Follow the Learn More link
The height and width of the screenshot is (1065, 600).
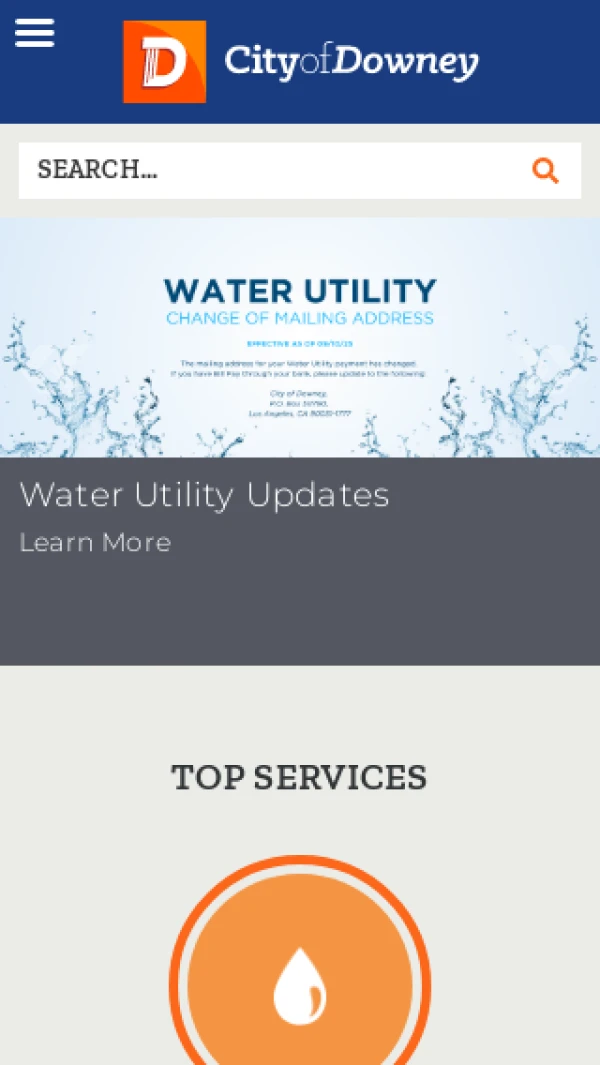point(95,543)
